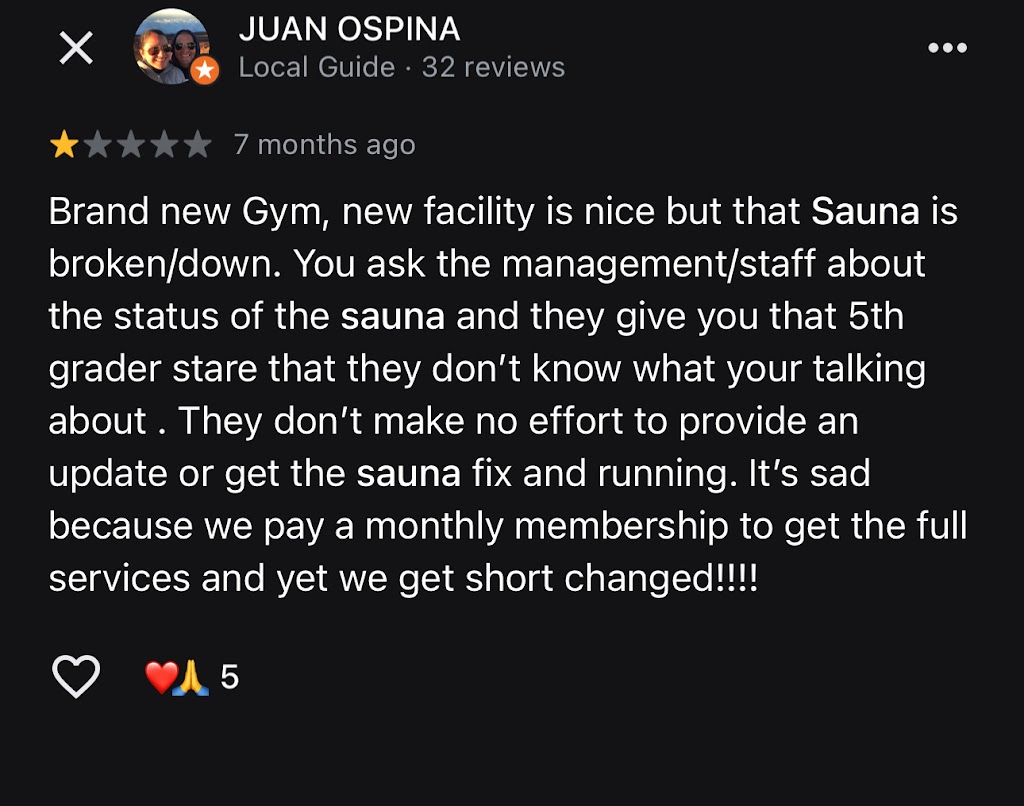Close the review view
The width and height of the screenshot is (1024, 806).
point(76,48)
